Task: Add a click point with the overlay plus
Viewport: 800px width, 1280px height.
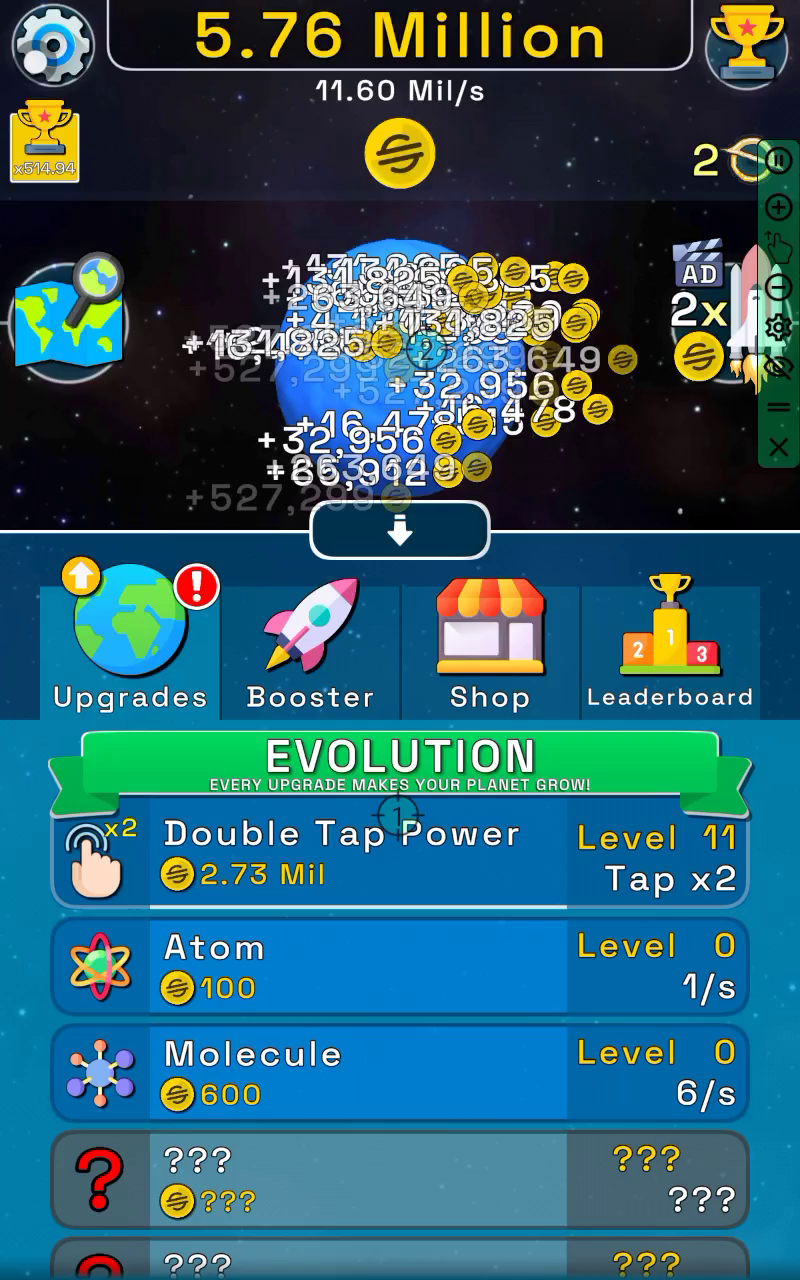Action: pyautogui.click(x=778, y=207)
